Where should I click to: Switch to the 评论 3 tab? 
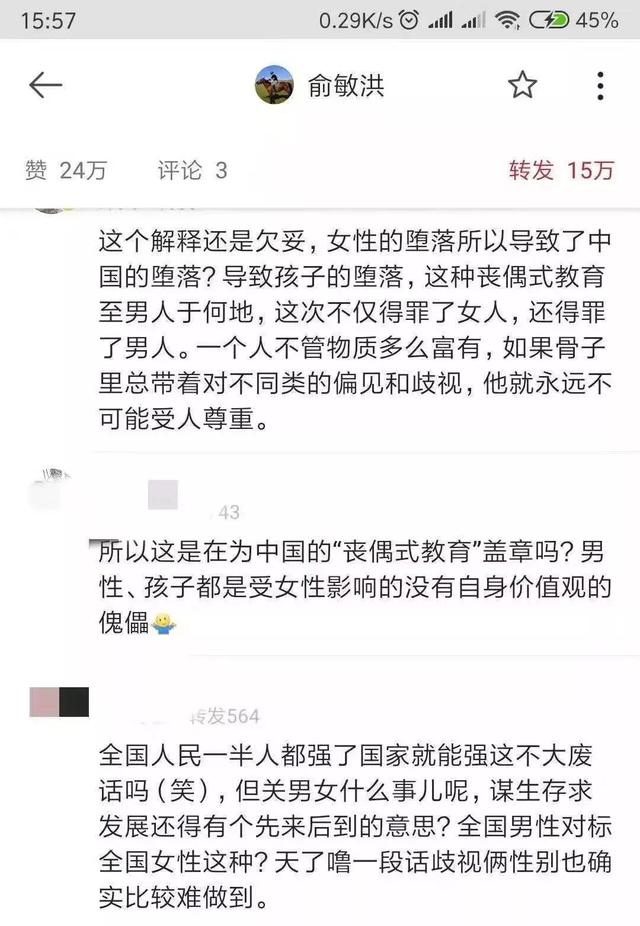[192, 170]
